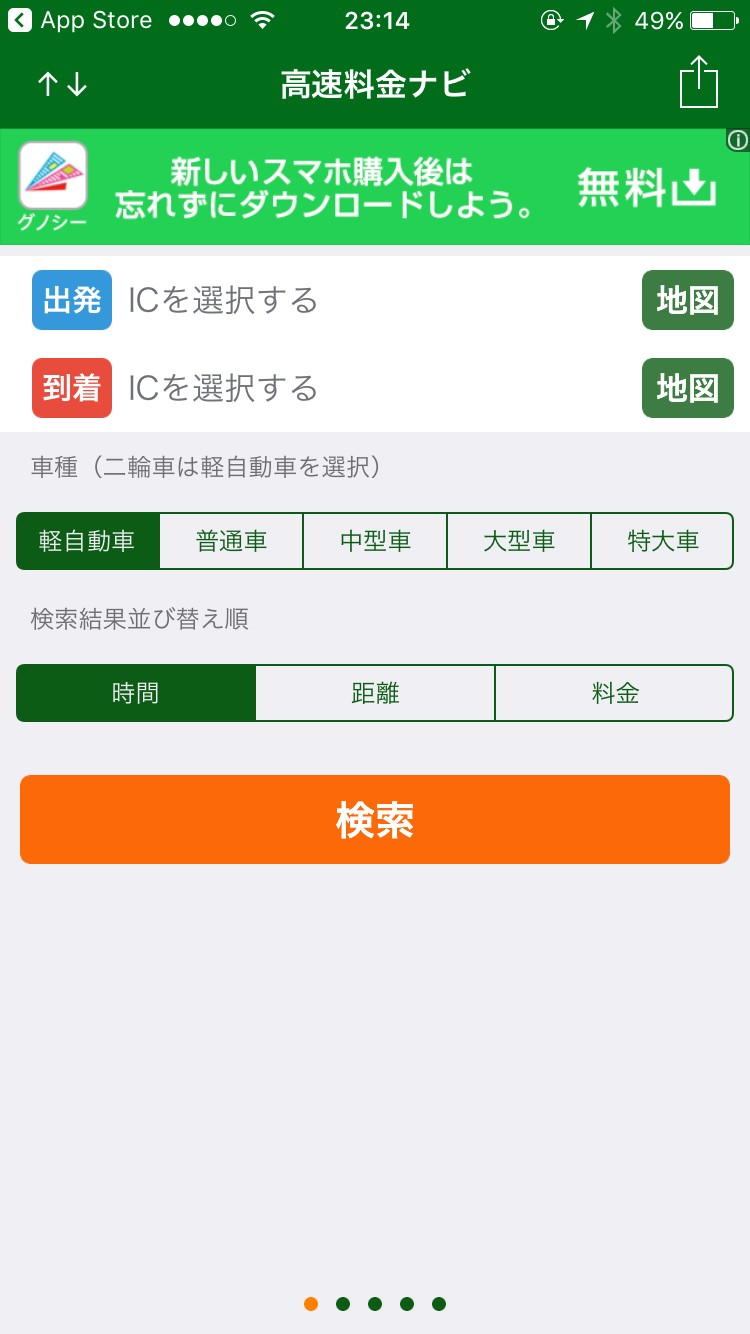Open 地図 for arrival (到着)

point(687,388)
